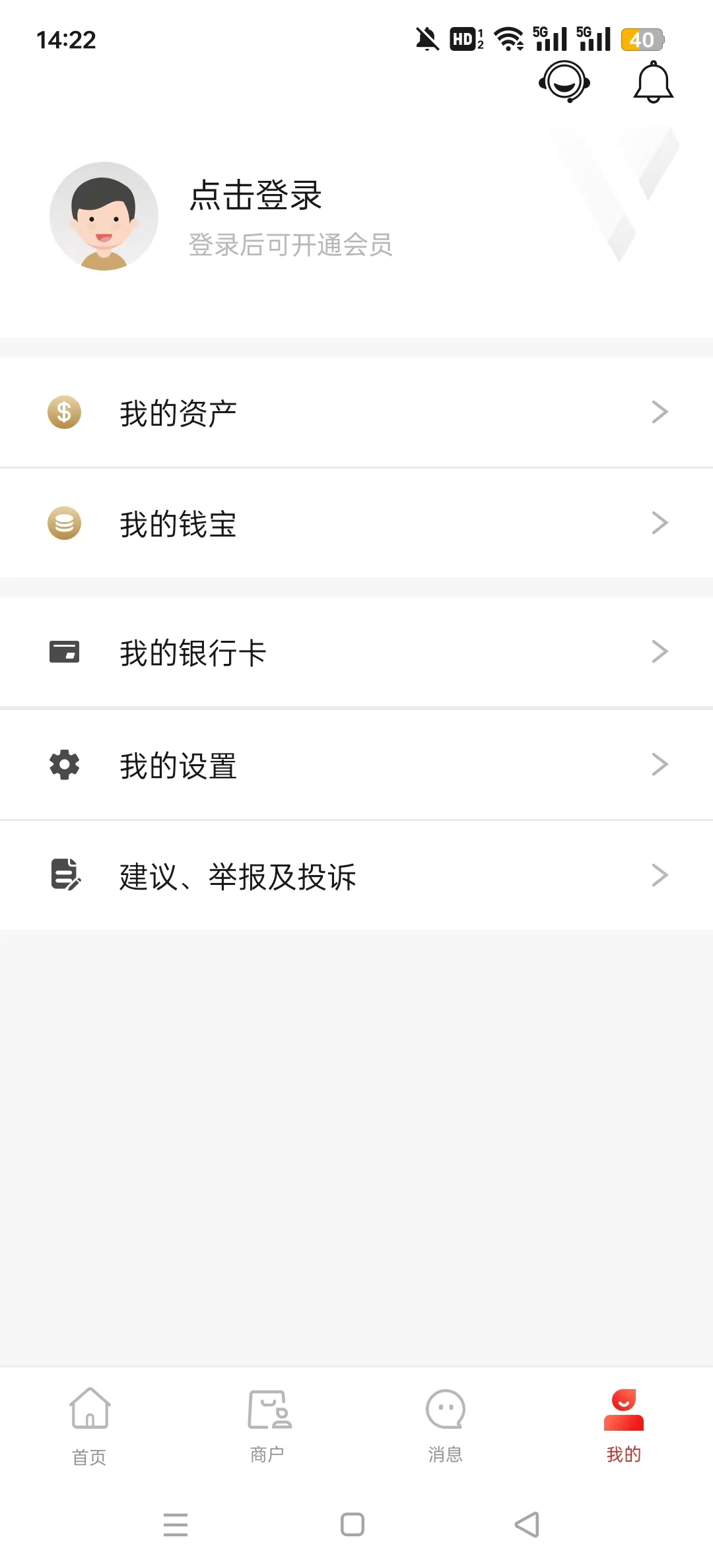The height and width of the screenshot is (1568, 713).
Task: Click the home icon above 首页
Action: click(88, 1407)
